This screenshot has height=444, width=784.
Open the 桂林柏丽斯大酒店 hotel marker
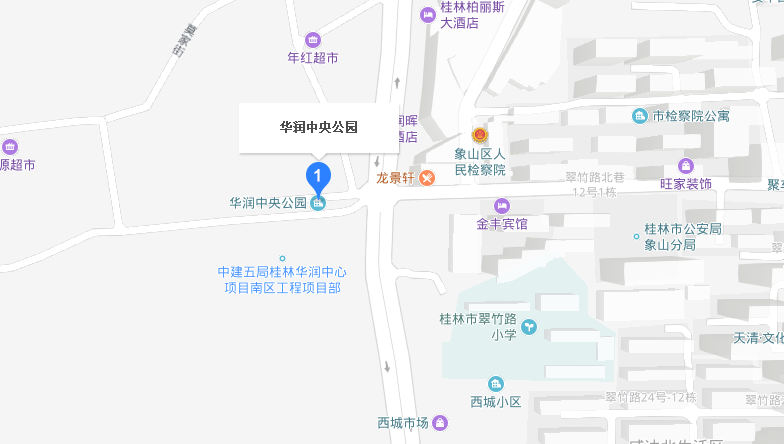tap(429, 14)
